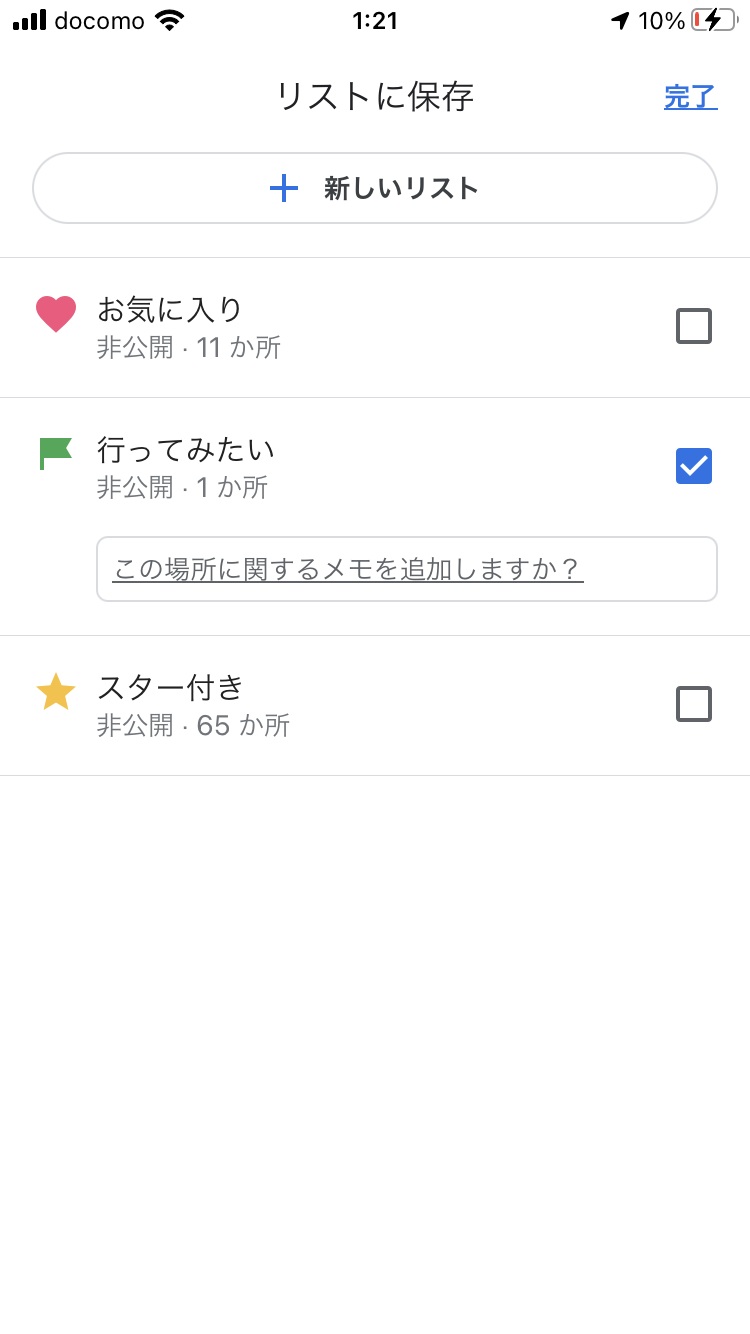Screen dimensions: 750x1334
Task: Check the お気に入り list checkbox
Action: coord(694,326)
